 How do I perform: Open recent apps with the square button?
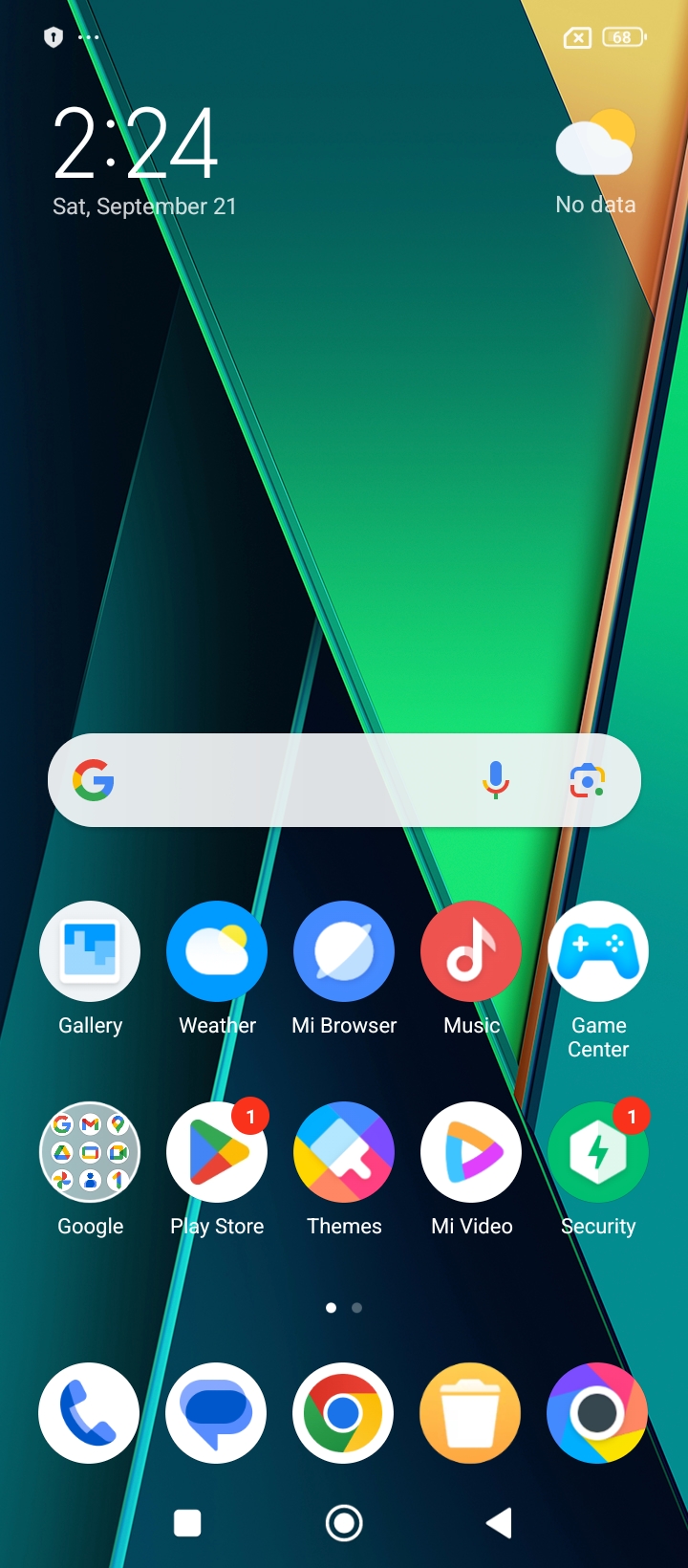[x=187, y=1523]
